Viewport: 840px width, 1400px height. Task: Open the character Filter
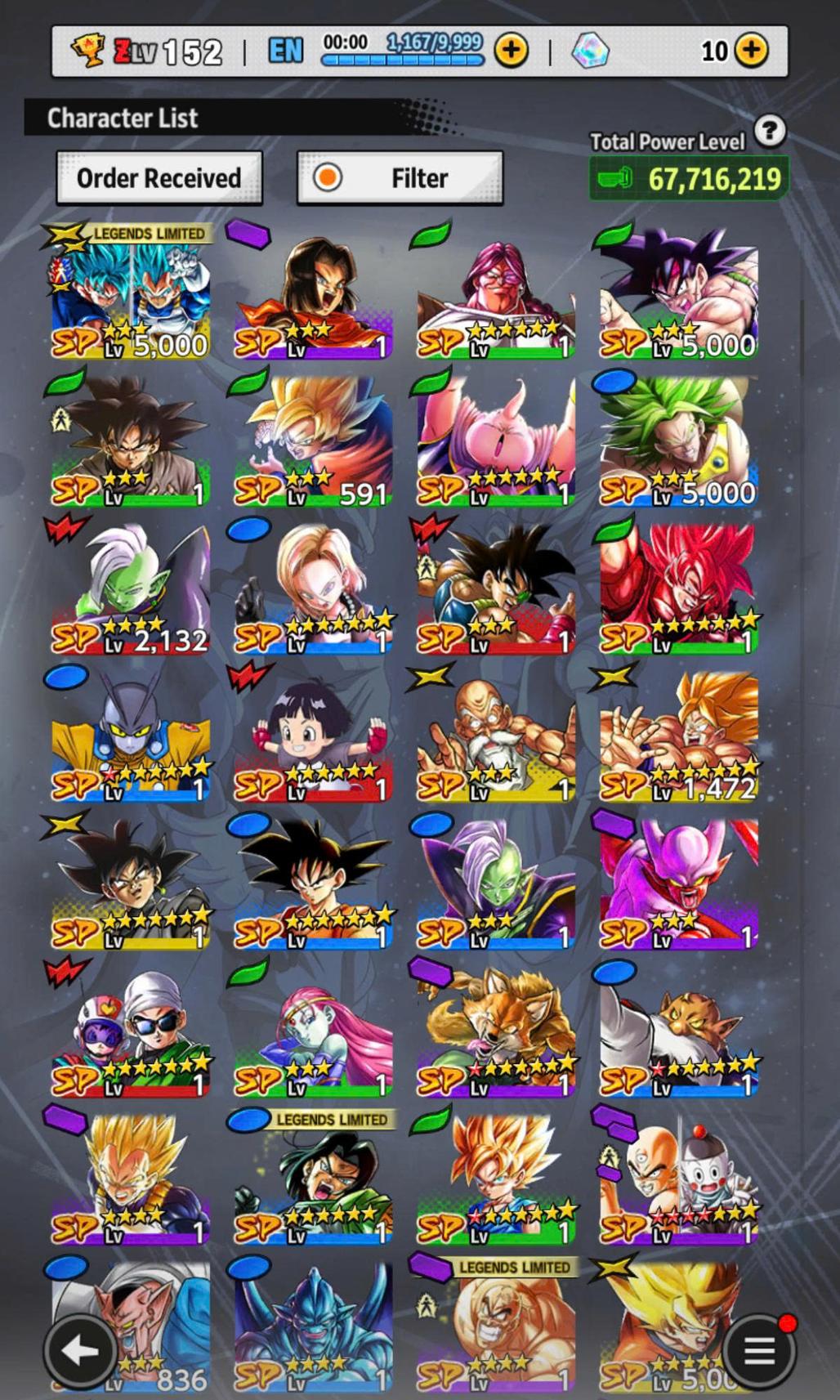click(x=400, y=177)
